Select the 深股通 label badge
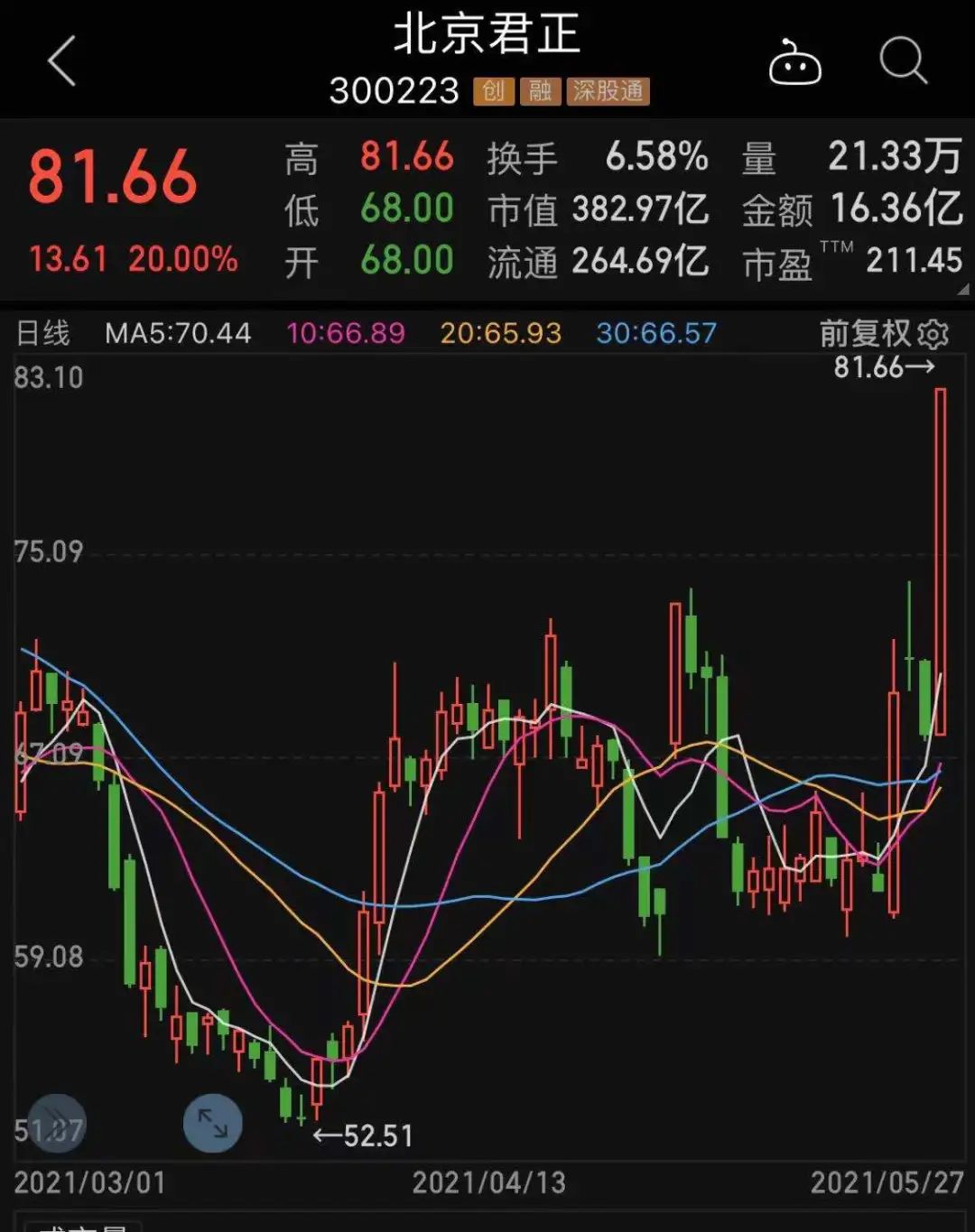975x1232 pixels. tap(608, 91)
